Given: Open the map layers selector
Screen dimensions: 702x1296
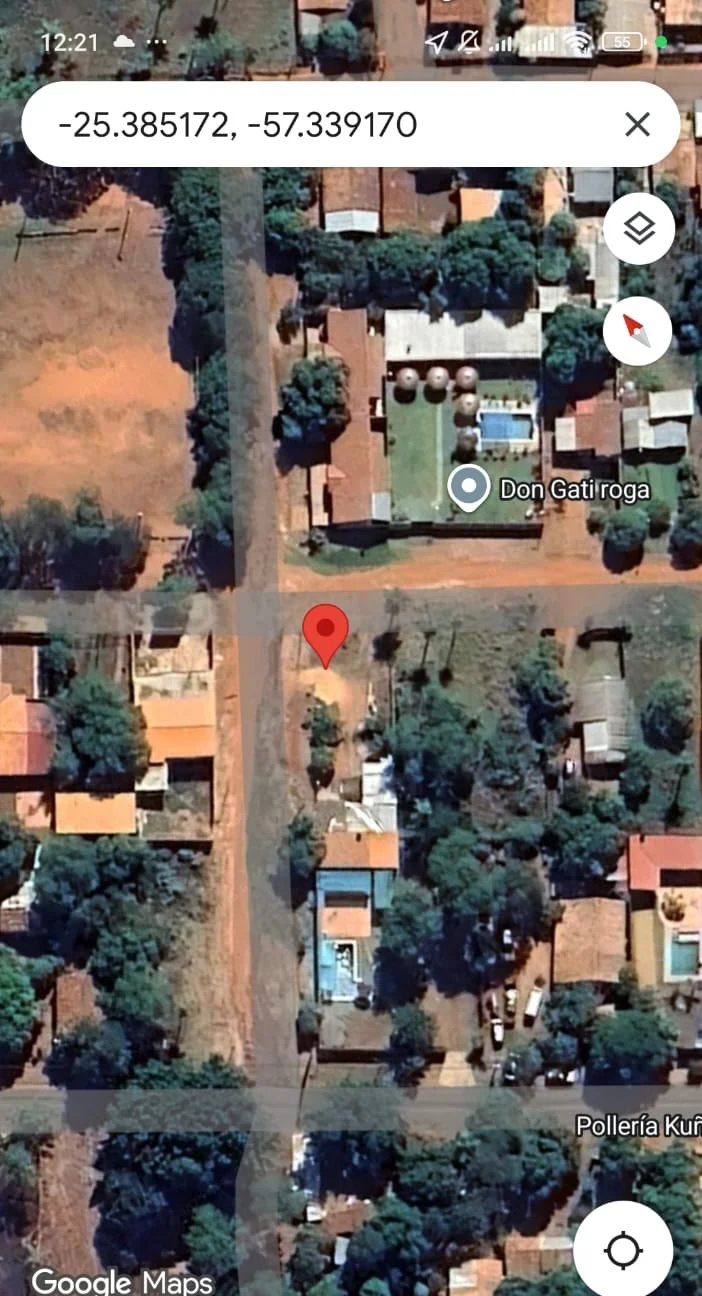Looking at the screenshot, I should 639,229.
